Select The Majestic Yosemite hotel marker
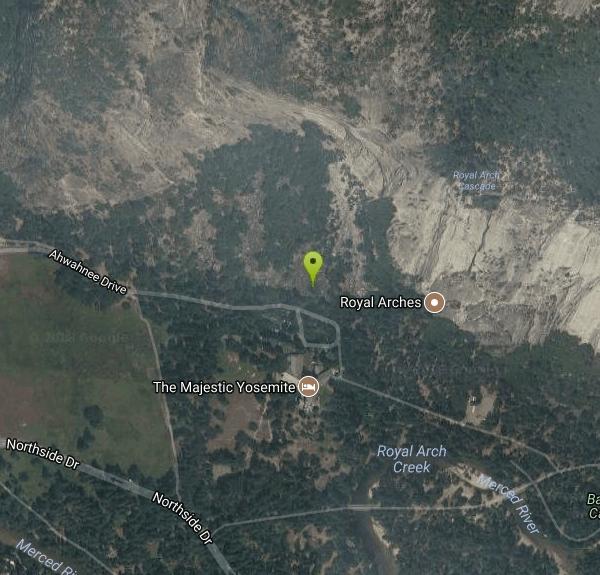This screenshot has width=600, height=575. [309, 386]
